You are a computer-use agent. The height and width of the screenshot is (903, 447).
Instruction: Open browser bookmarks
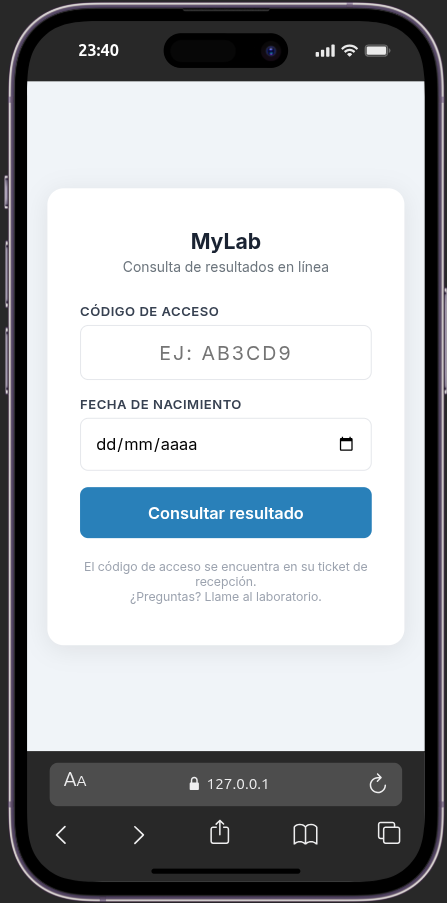point(305,834)
